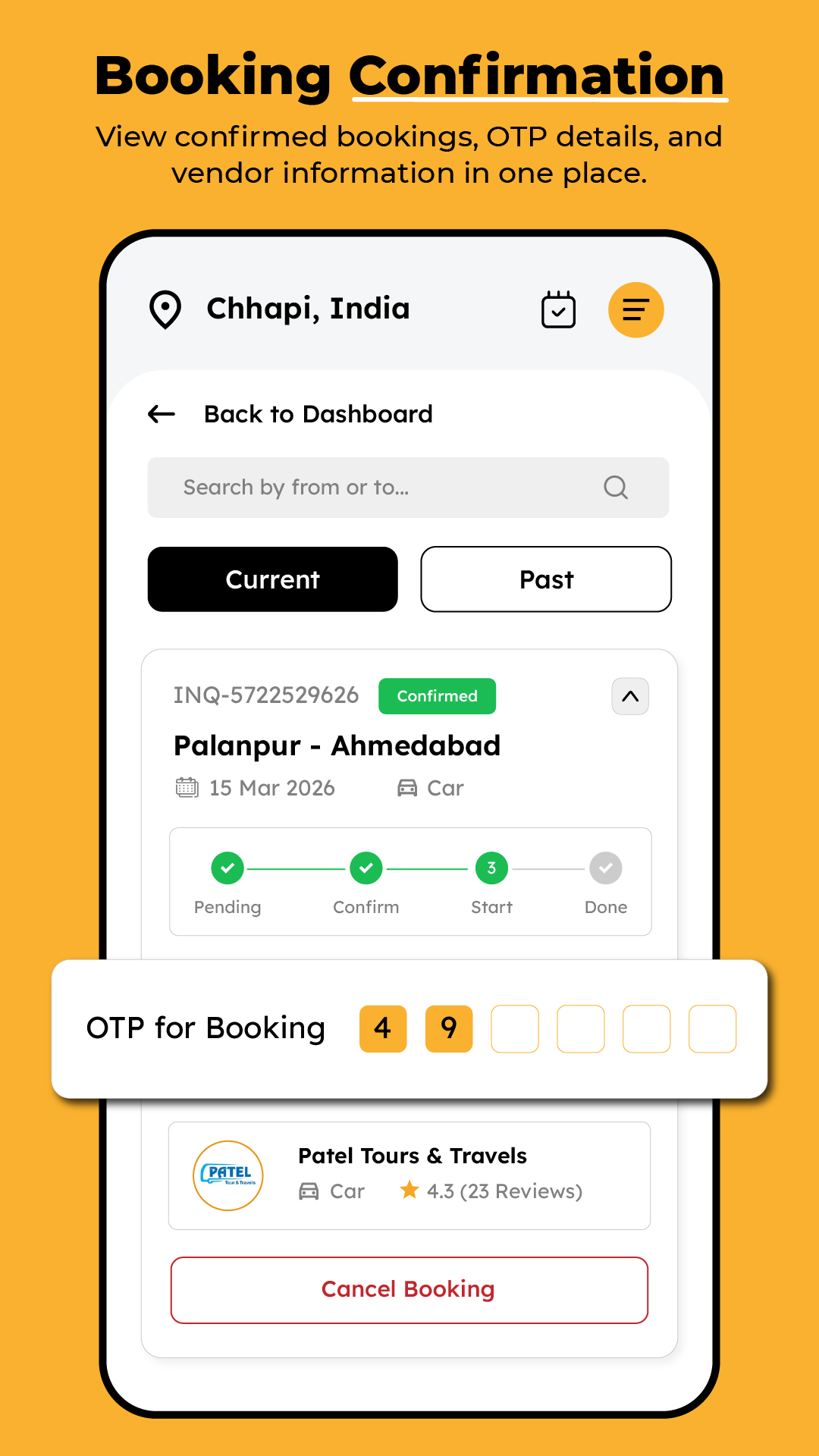Open the calendar check icon in the header
Image resolution: width=819 pixels, height=1456 pixels.
point(558,309)
